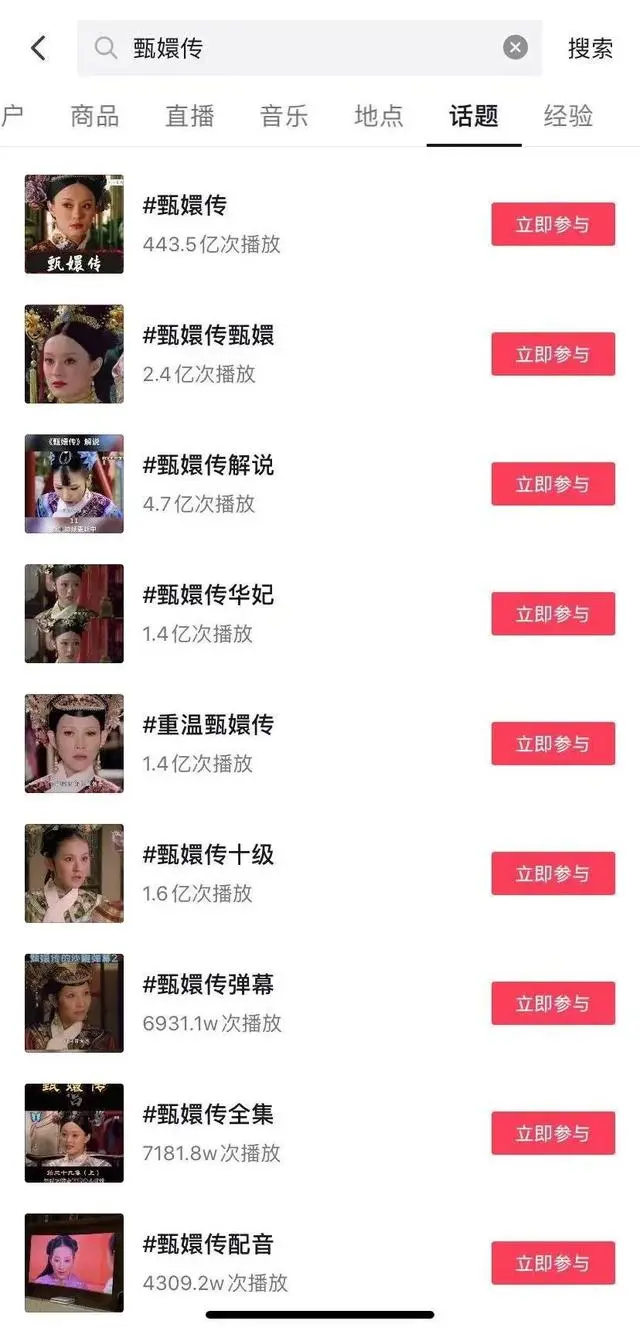Screen dimensions: 640x1331
Task: Switch to the 商品 tab
Action: tap(95, 116)
